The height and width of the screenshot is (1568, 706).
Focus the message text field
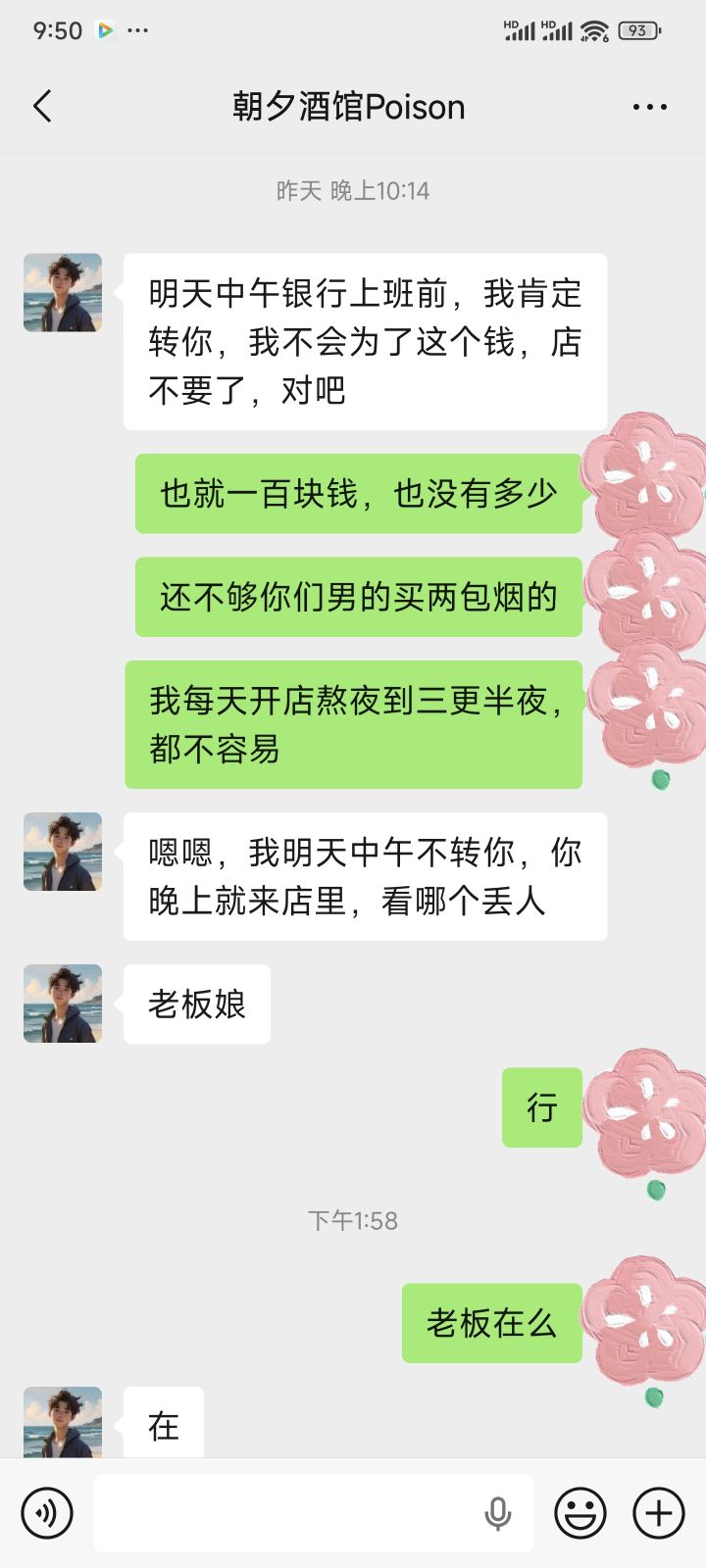[x=284, y=1513]
